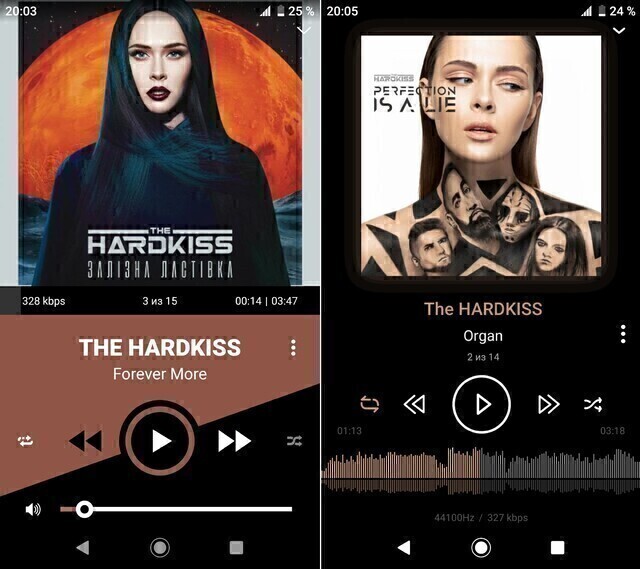The height and width of the screenshot is (569, 640).
Task: Skip to next track in Forever More player
Action: click(234, 441)
